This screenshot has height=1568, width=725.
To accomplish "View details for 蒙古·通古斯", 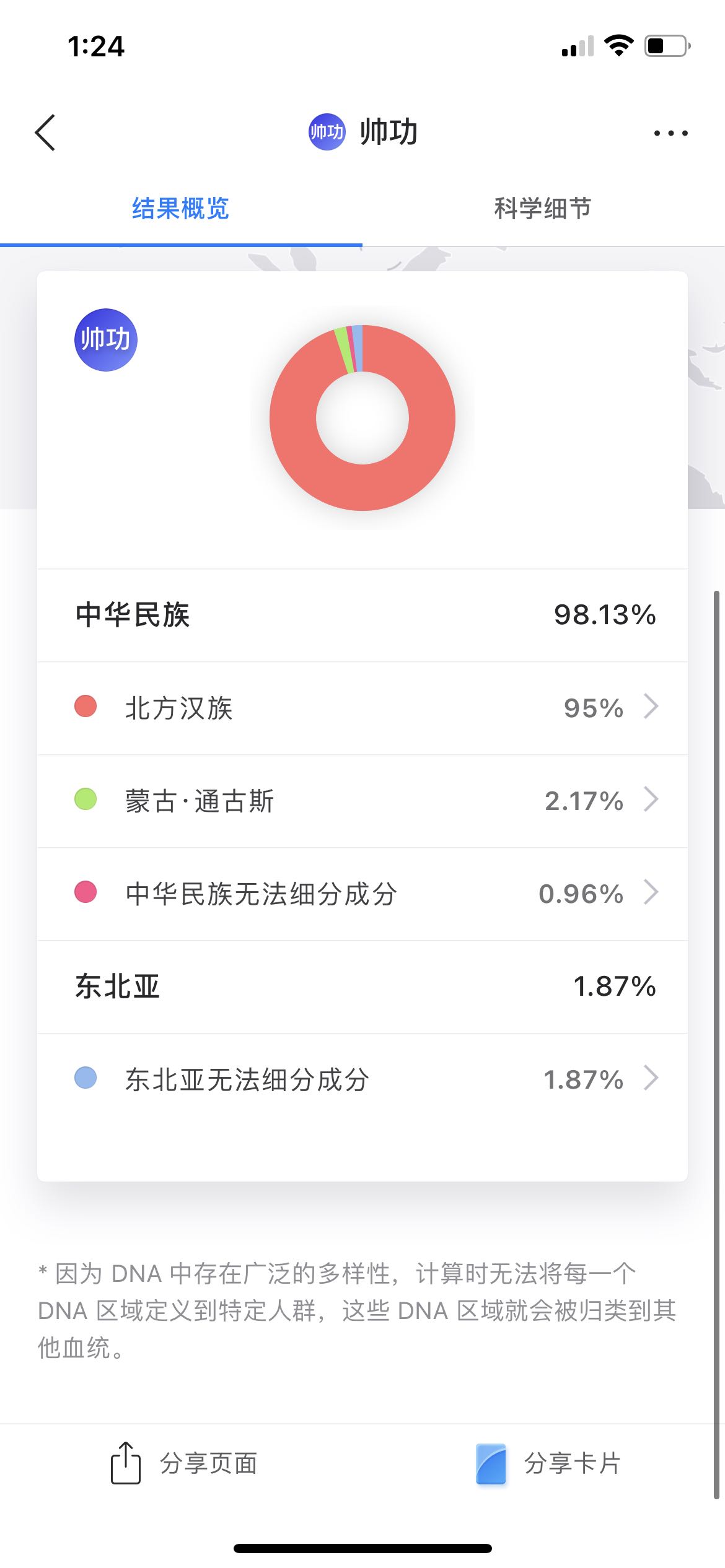I will point(362,801).
